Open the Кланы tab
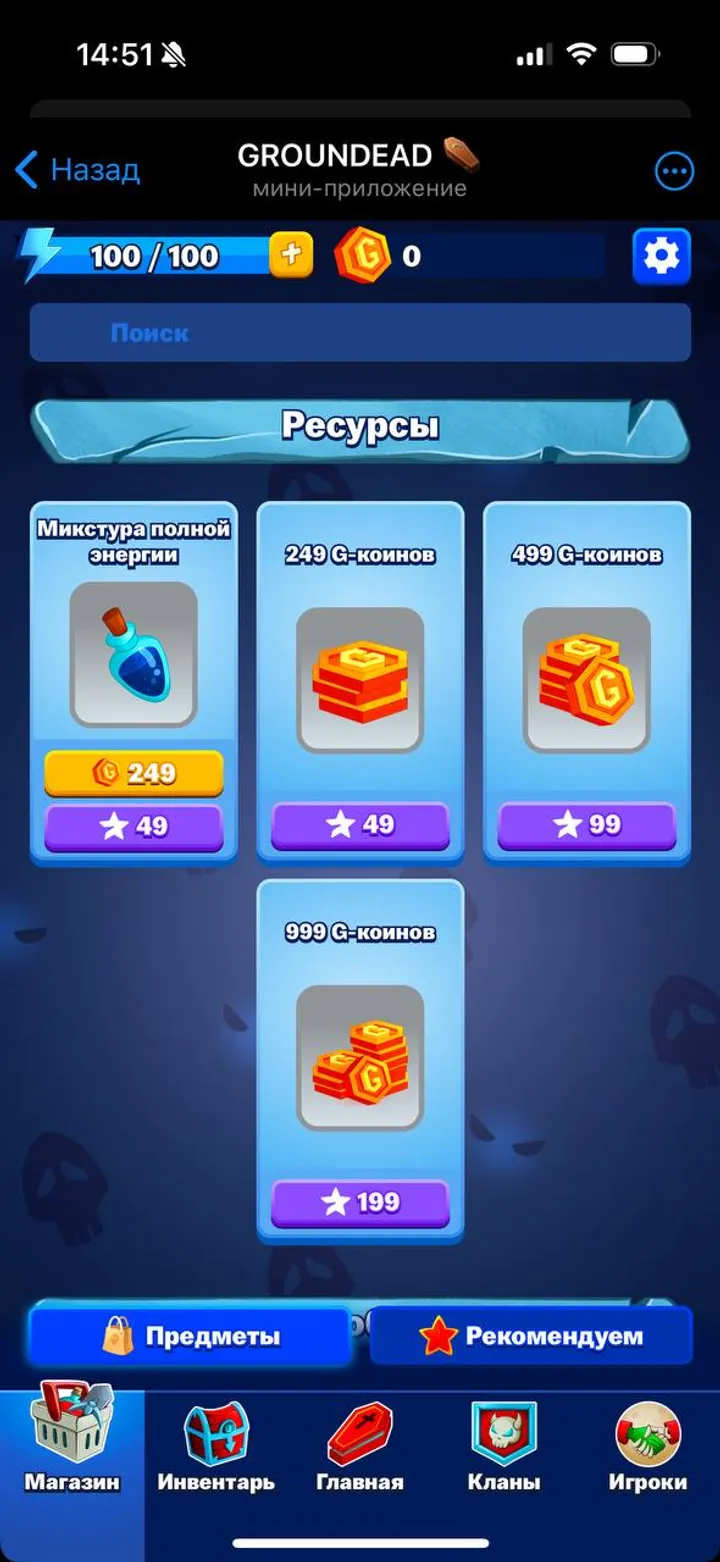Screen dimensions: 720x1562 click(504, 1450)
